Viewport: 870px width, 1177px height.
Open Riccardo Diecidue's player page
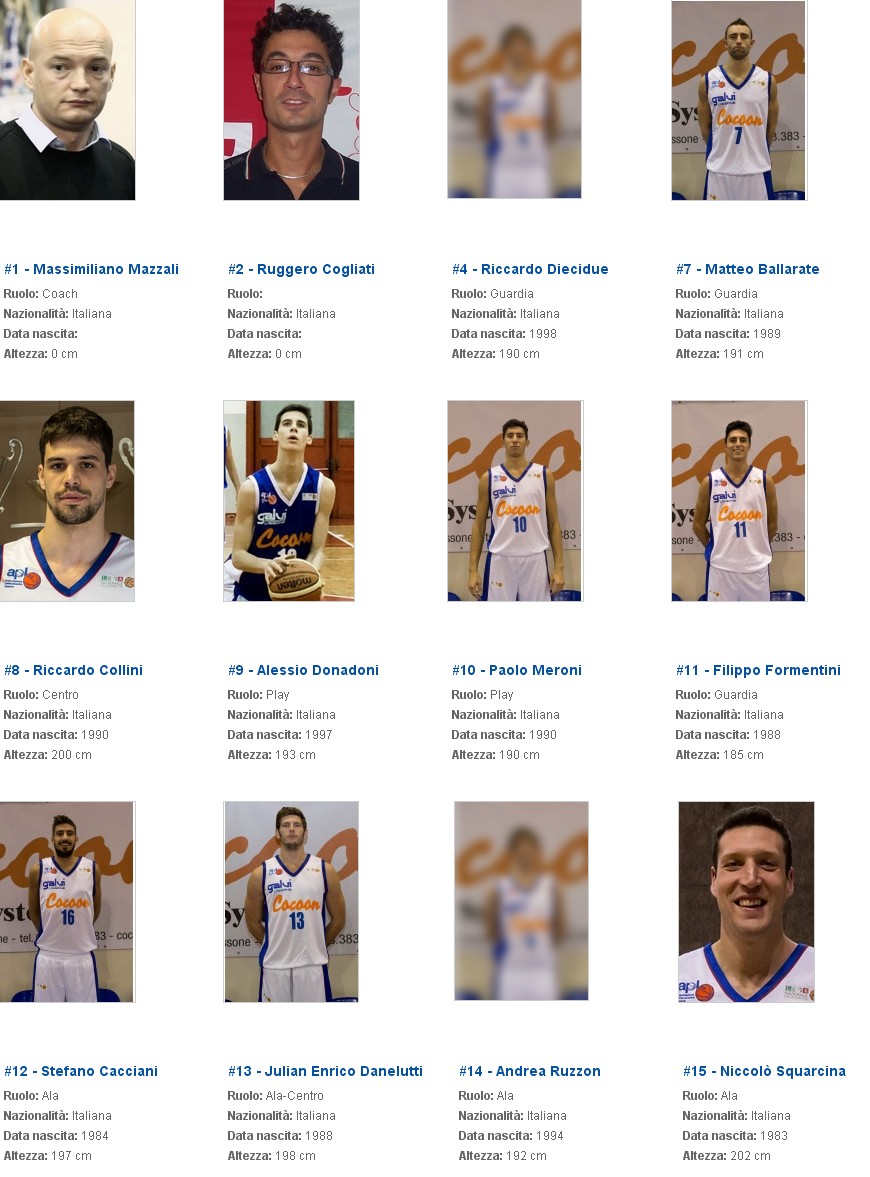[529, 269]
